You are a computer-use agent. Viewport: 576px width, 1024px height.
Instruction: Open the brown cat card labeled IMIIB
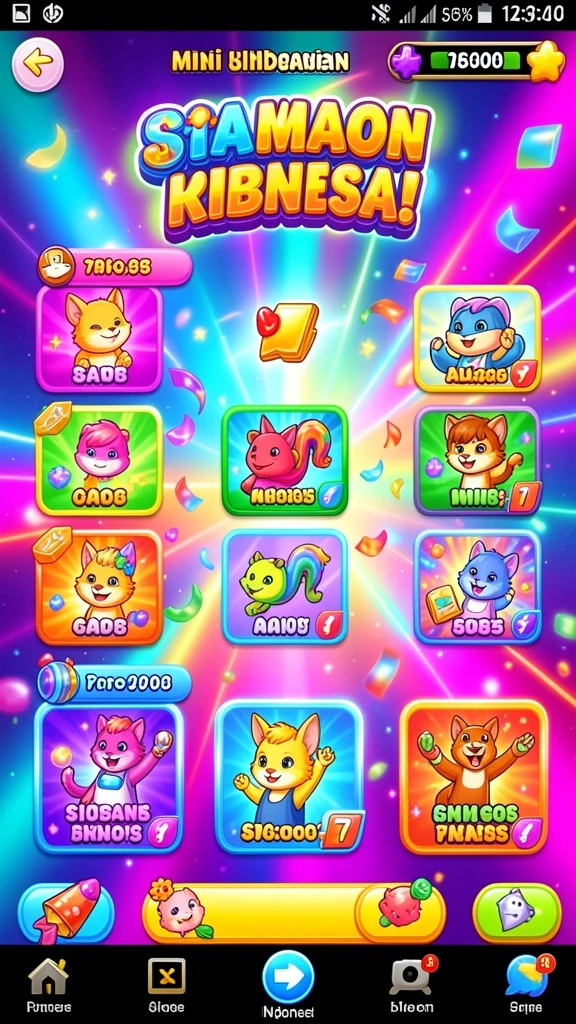(x=477, y=460)
